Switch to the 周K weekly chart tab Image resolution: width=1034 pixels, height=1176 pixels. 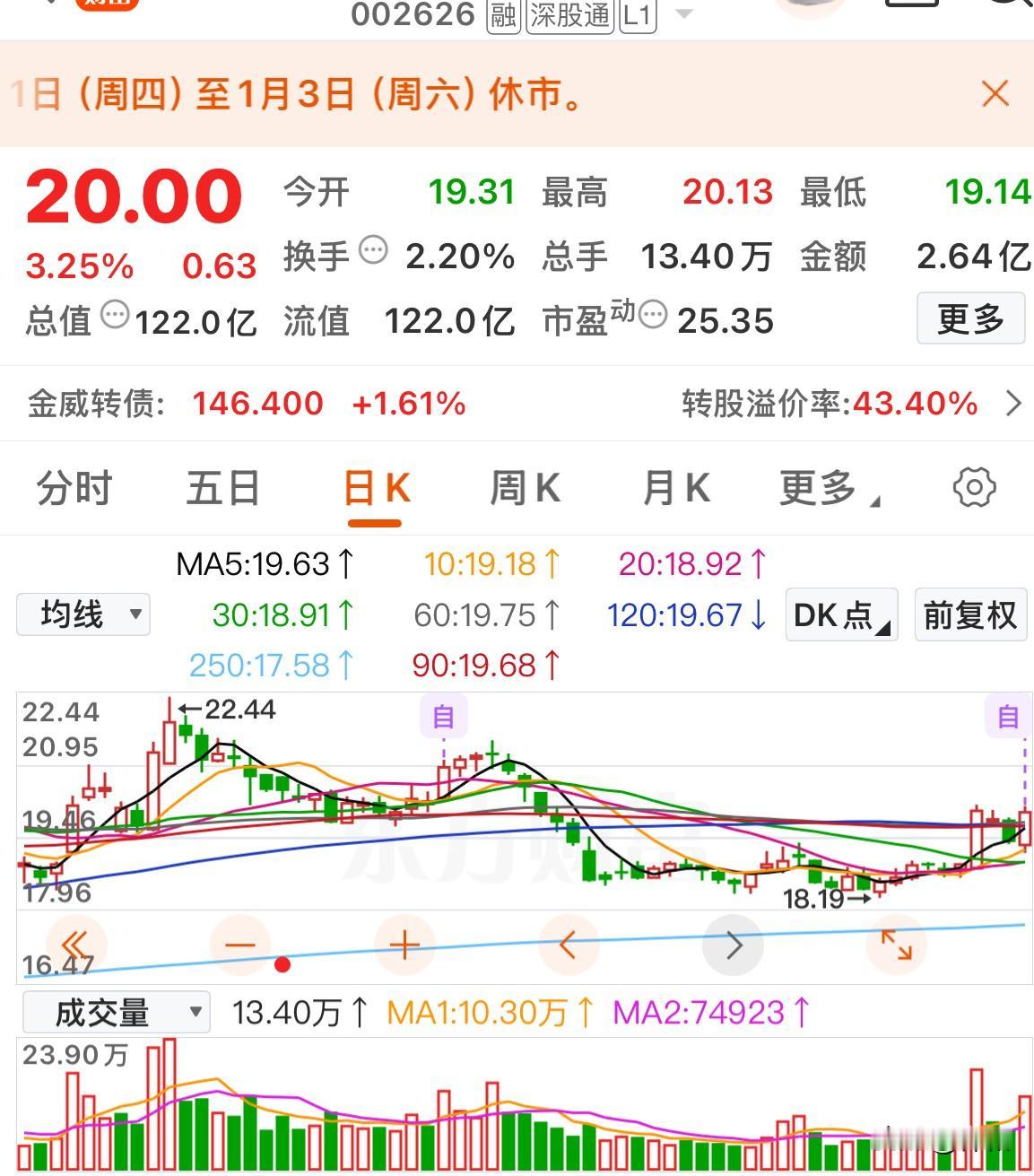point(526,487)
